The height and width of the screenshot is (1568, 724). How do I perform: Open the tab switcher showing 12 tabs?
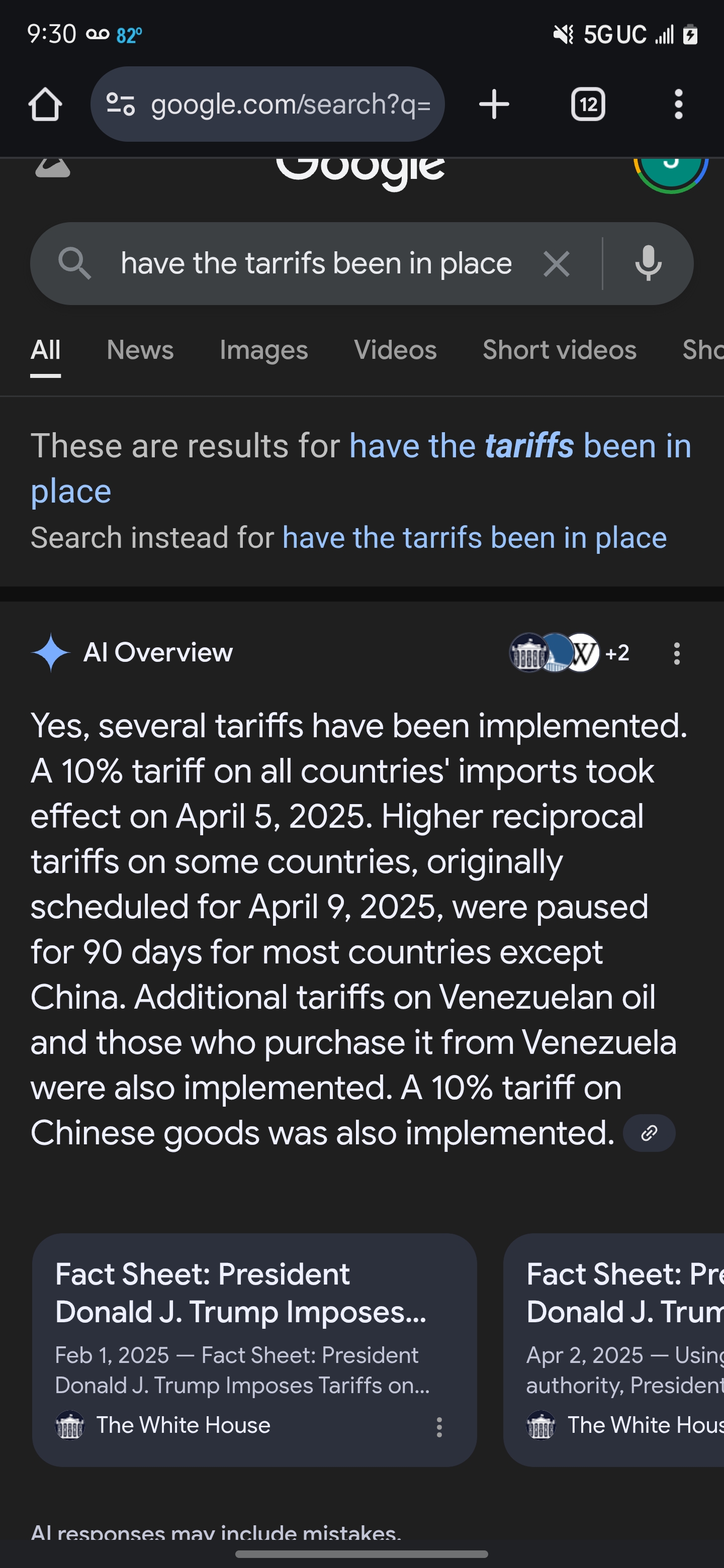(x=588, y=104)
